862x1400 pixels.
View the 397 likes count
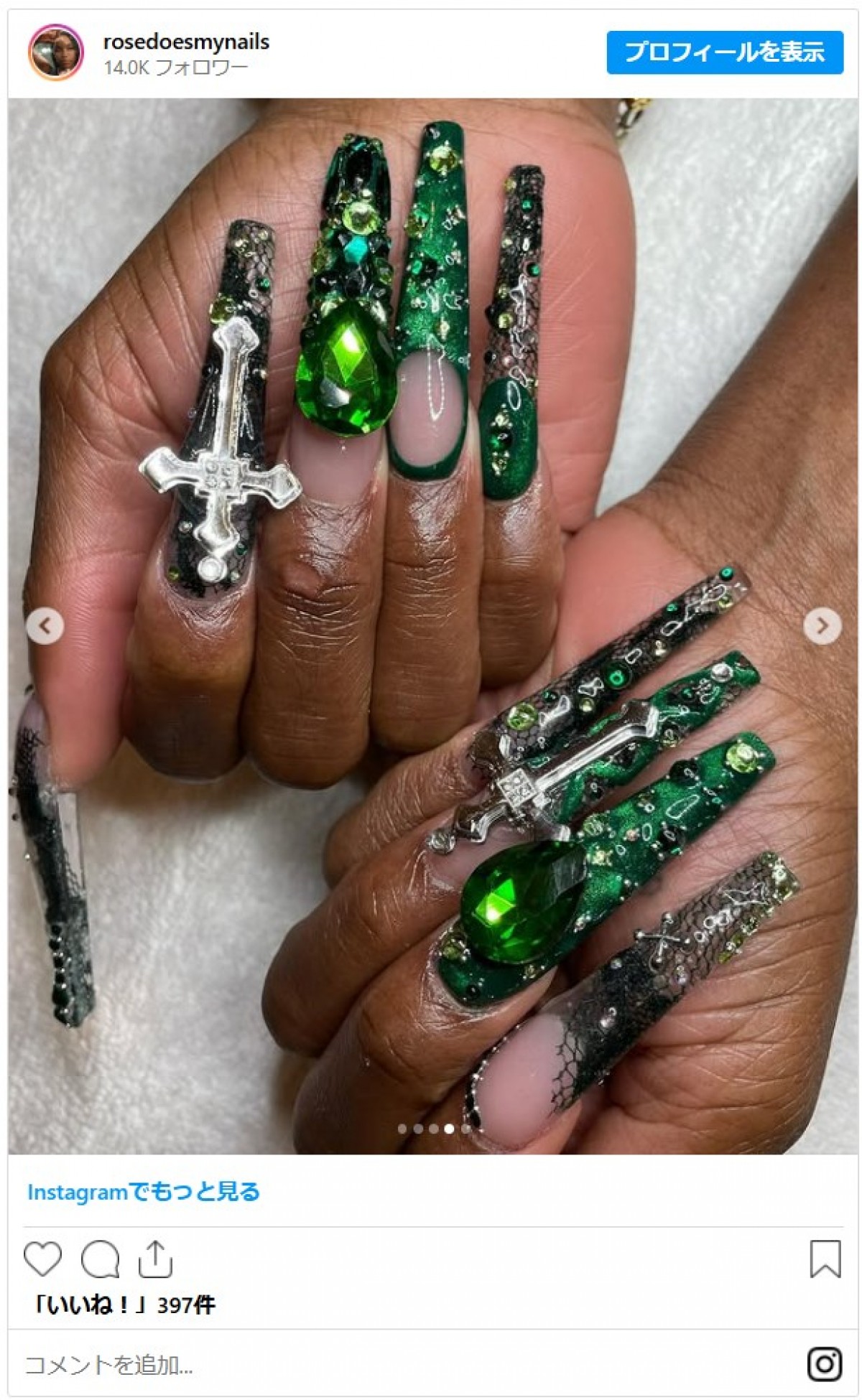point(122,1305)
